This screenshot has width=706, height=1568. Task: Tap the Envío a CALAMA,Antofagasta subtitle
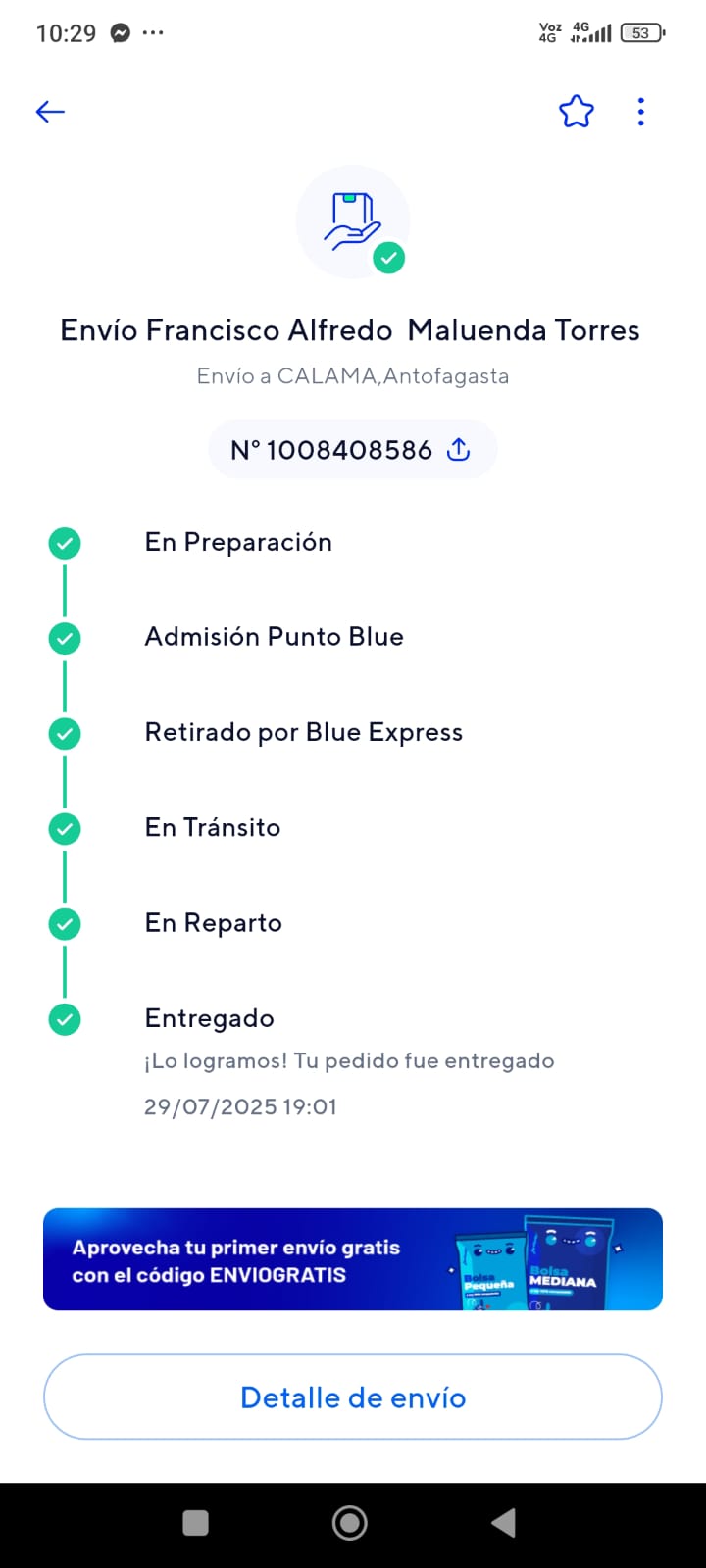353,375
